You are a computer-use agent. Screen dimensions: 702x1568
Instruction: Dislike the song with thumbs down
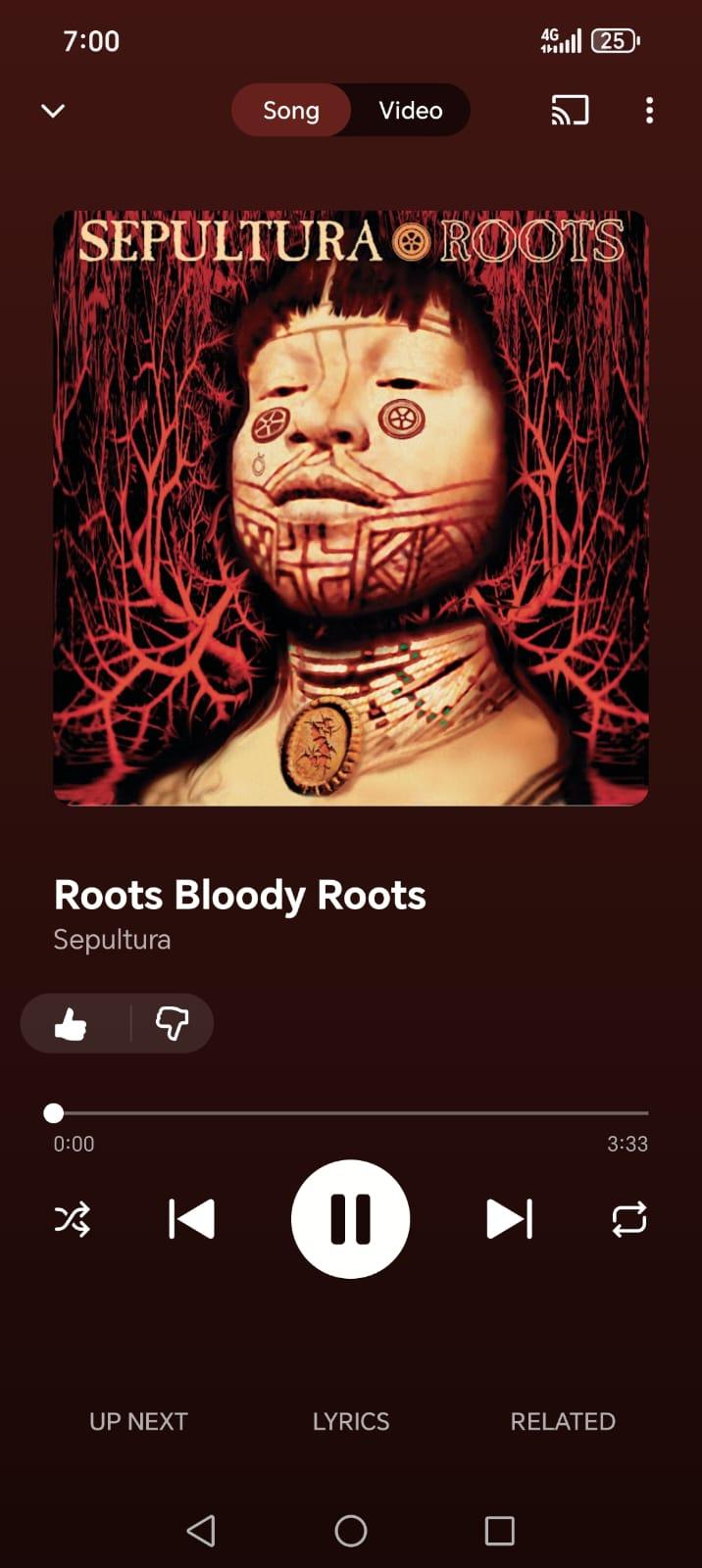pyautogui.click(x=172, y=1024)
